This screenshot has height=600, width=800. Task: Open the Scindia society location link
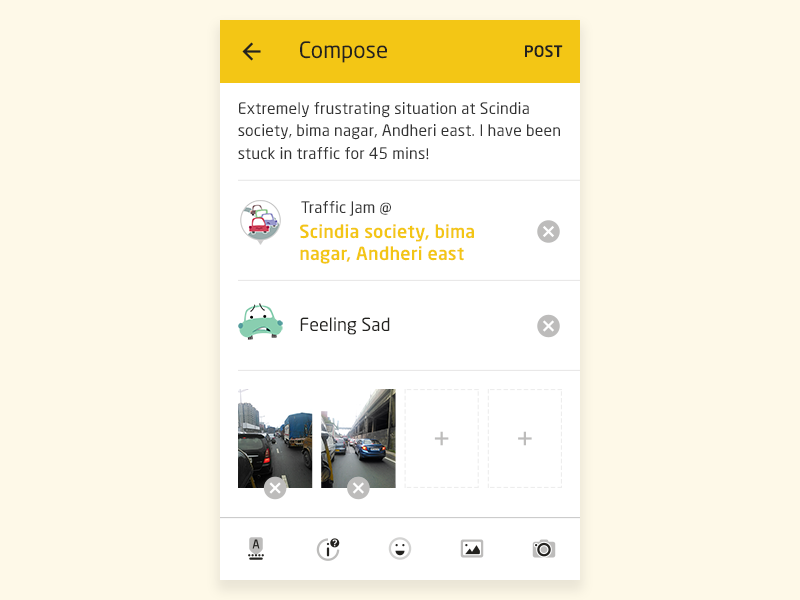tap(387, 243)
